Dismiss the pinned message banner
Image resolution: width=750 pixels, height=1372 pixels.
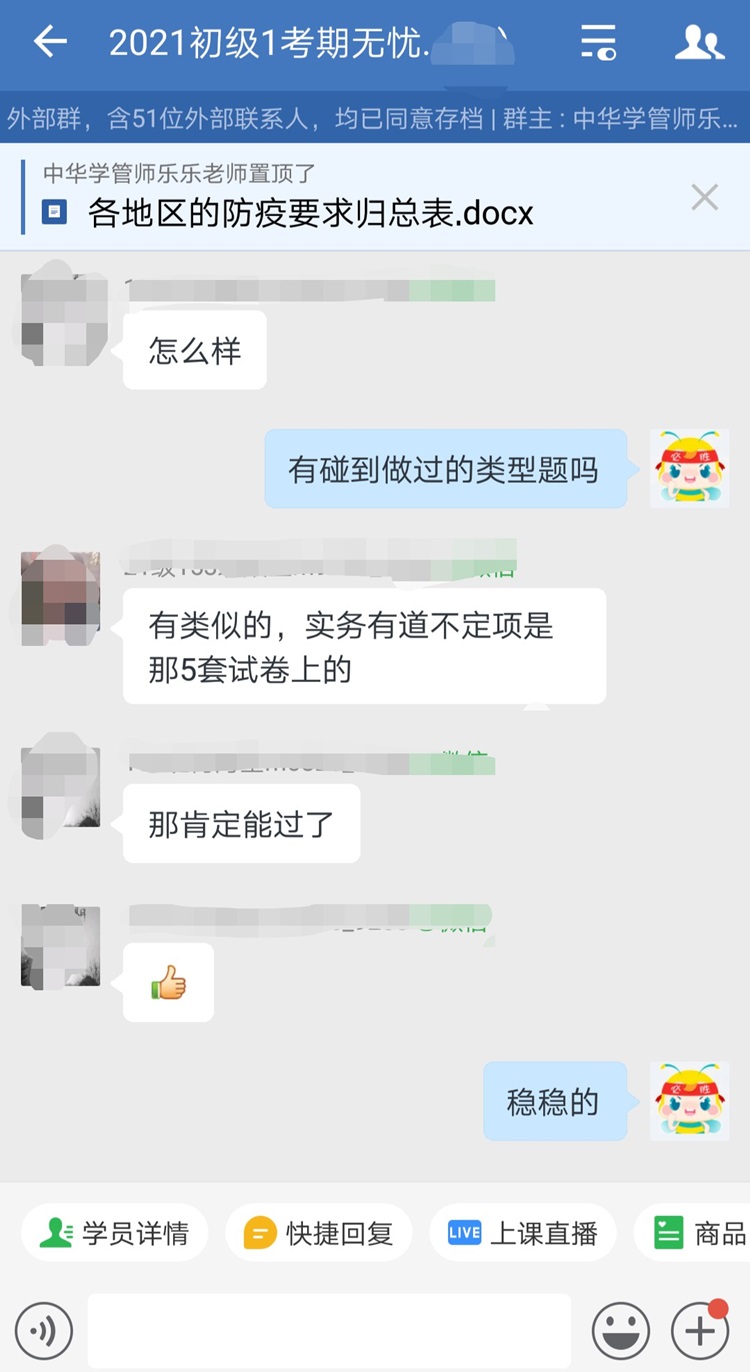point(705,198)
